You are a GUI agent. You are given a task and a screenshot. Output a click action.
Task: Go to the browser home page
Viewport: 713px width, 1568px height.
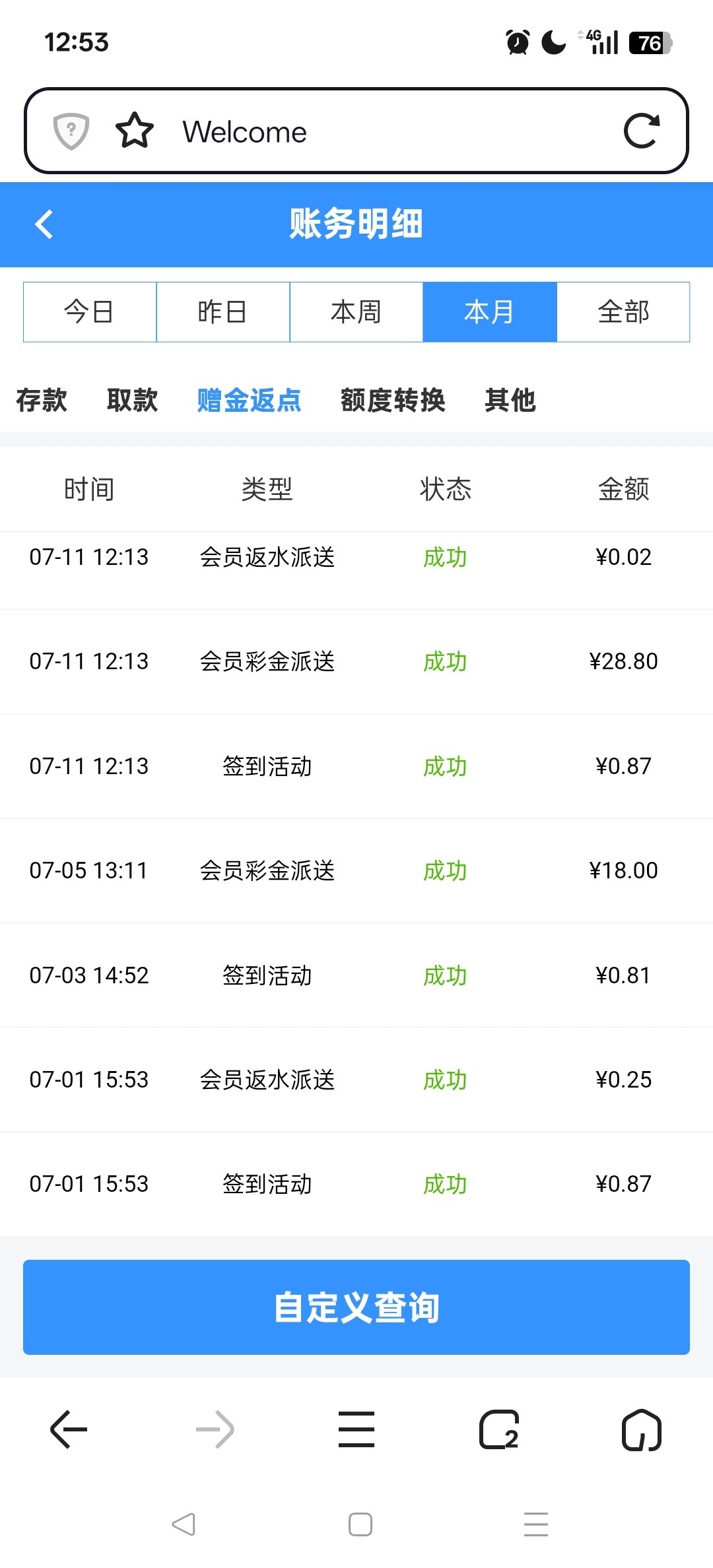coord(642,1429)
